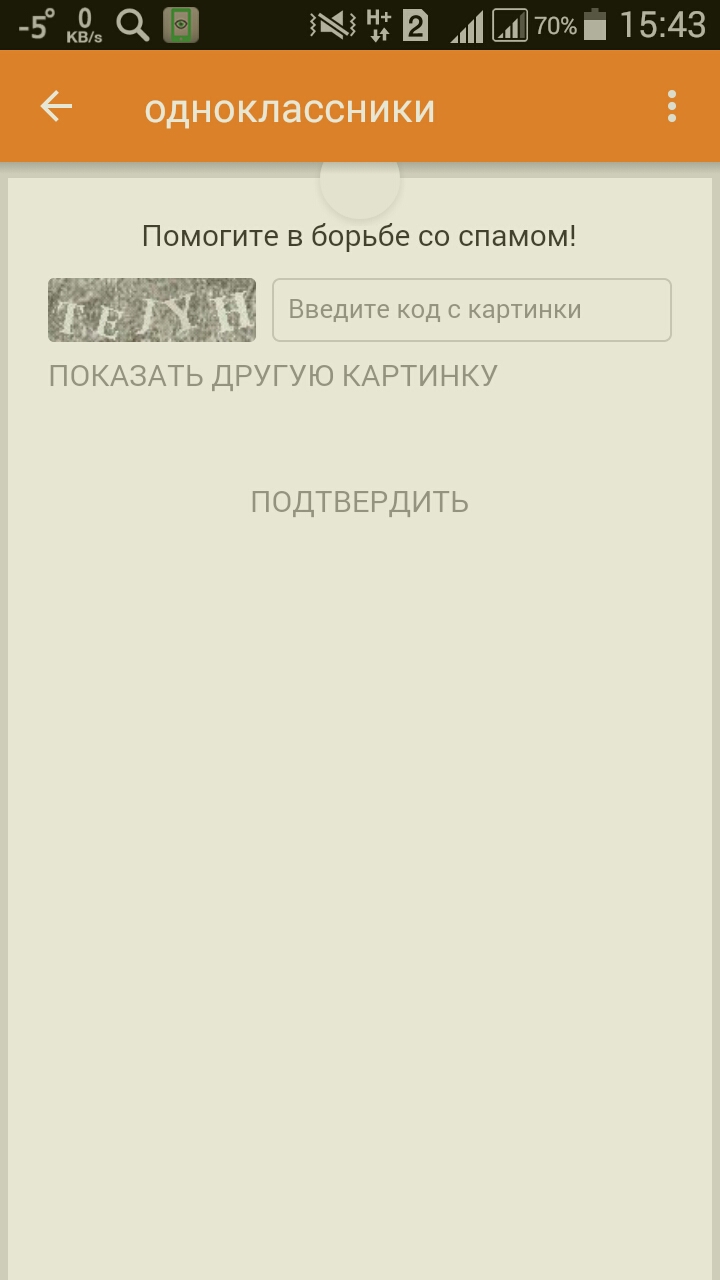Confirm with ПОДТВЕРДИТЬ button

pyautogui.click(x=359, y=502)
